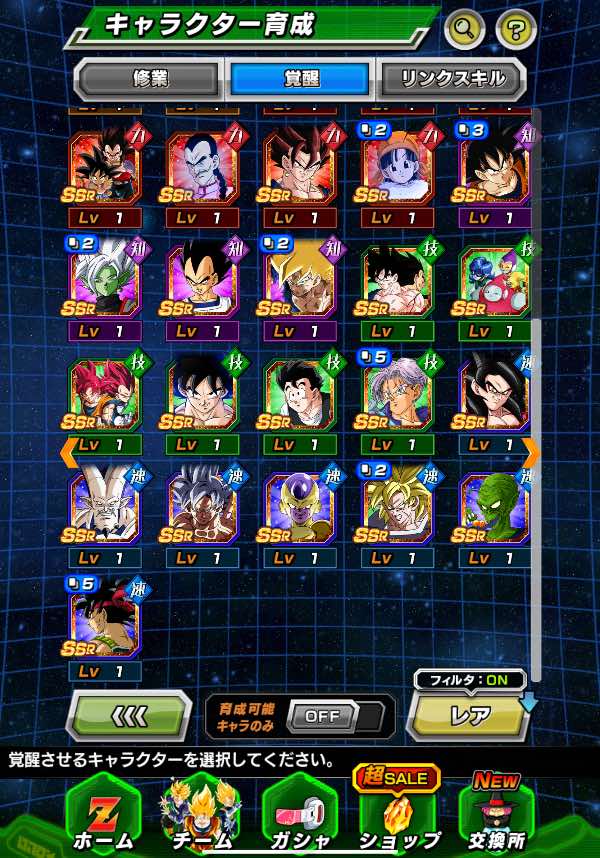The height and width of the screenshot is (858, 600).
Task: Go to ホーム in bottom navigation
Action: (103, 812)
